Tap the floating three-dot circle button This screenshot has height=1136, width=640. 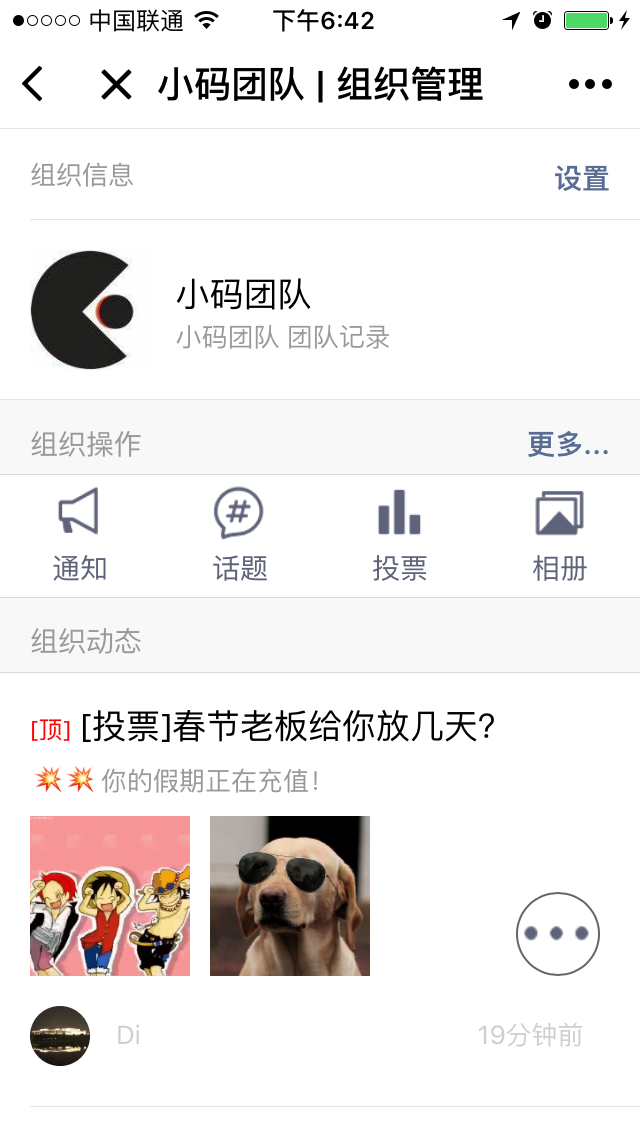coord(558,934)
